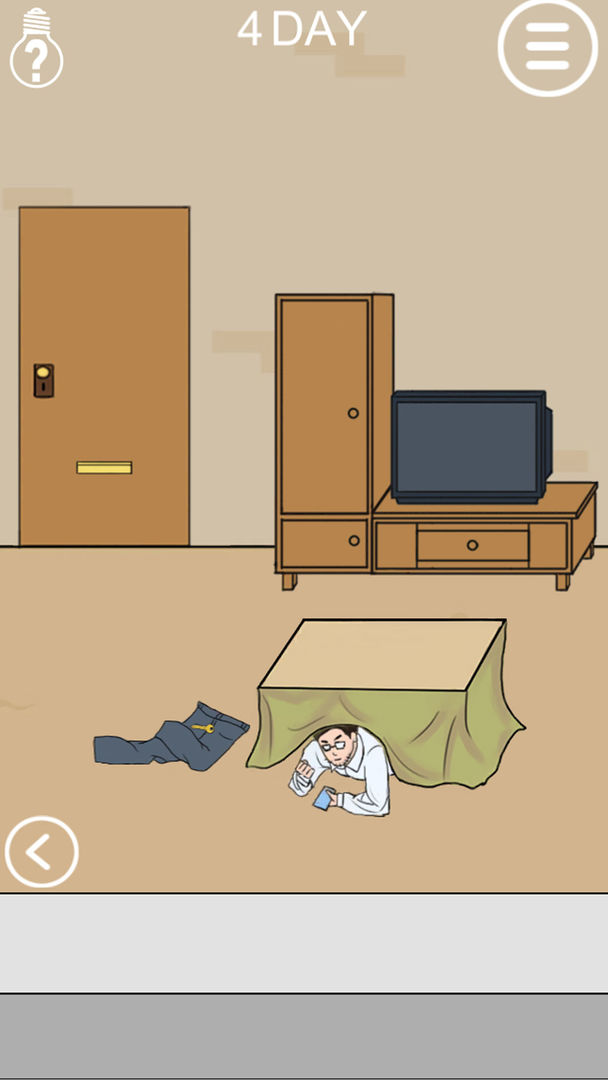Open the TV stand drawer

coord(472,545)
